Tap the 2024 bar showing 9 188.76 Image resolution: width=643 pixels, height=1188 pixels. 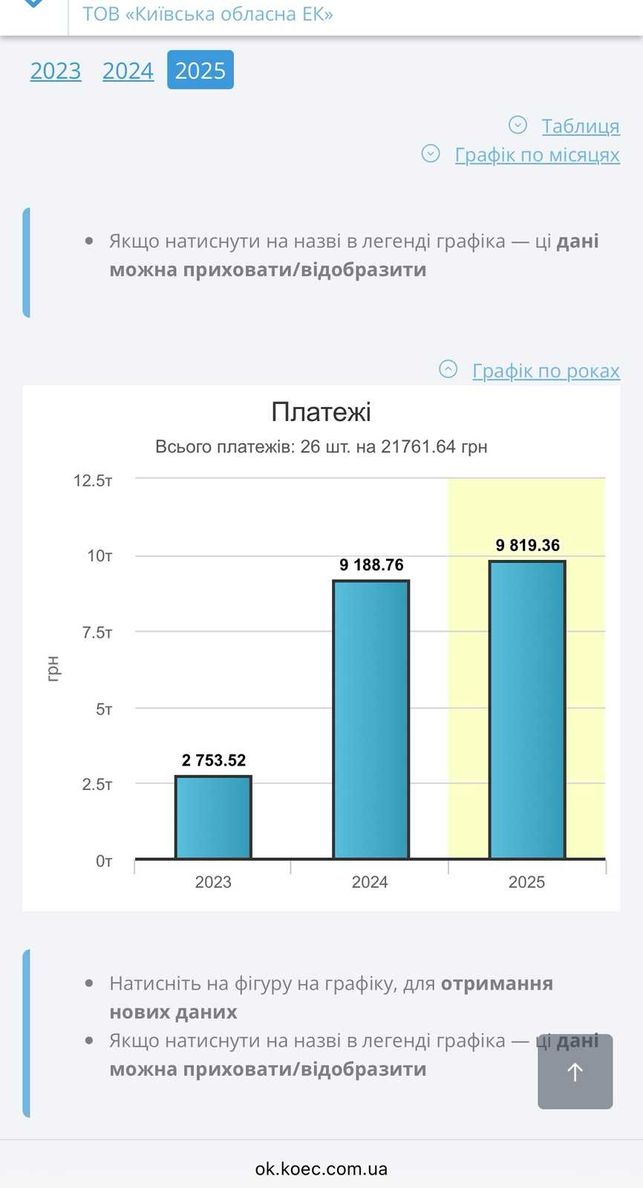click(371, 720)
